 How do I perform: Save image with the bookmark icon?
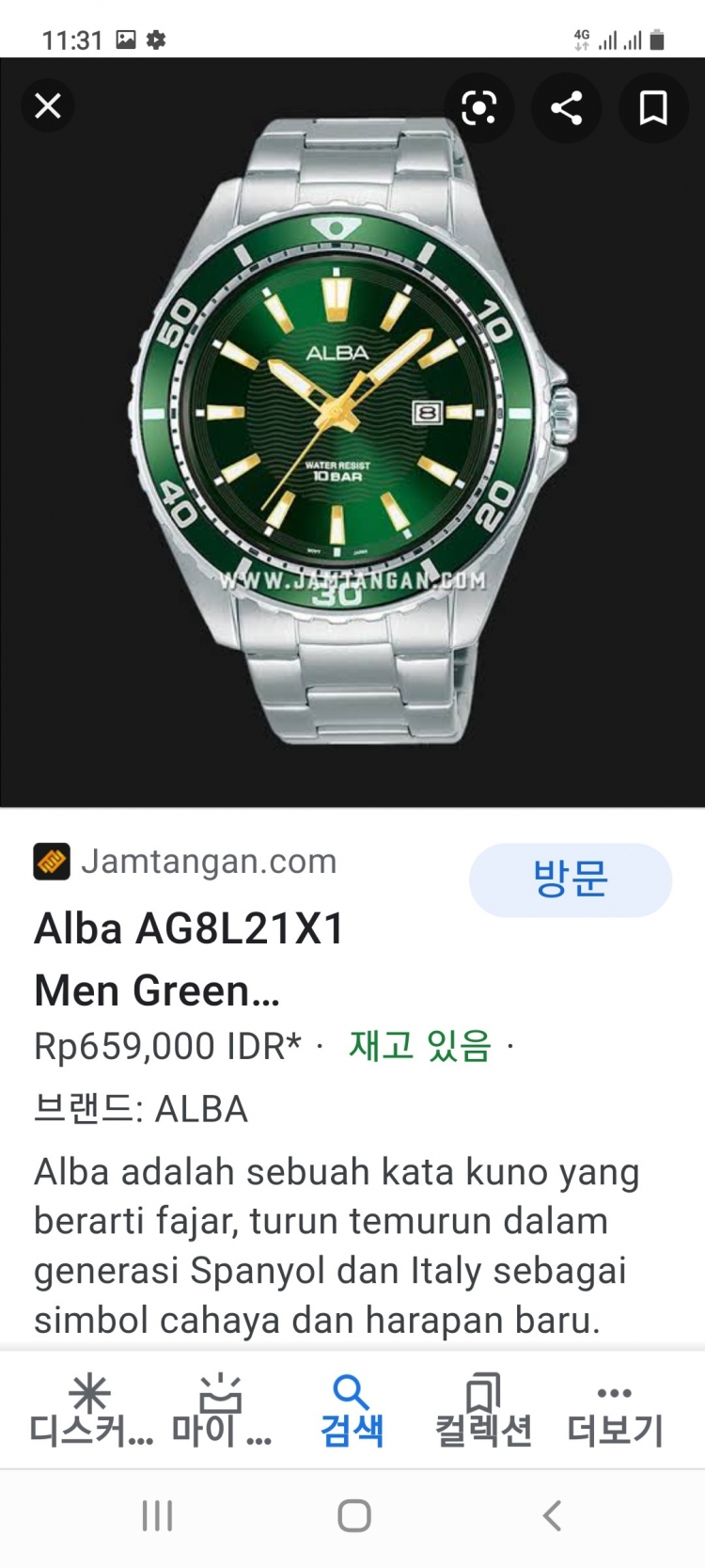coord(652,108)
